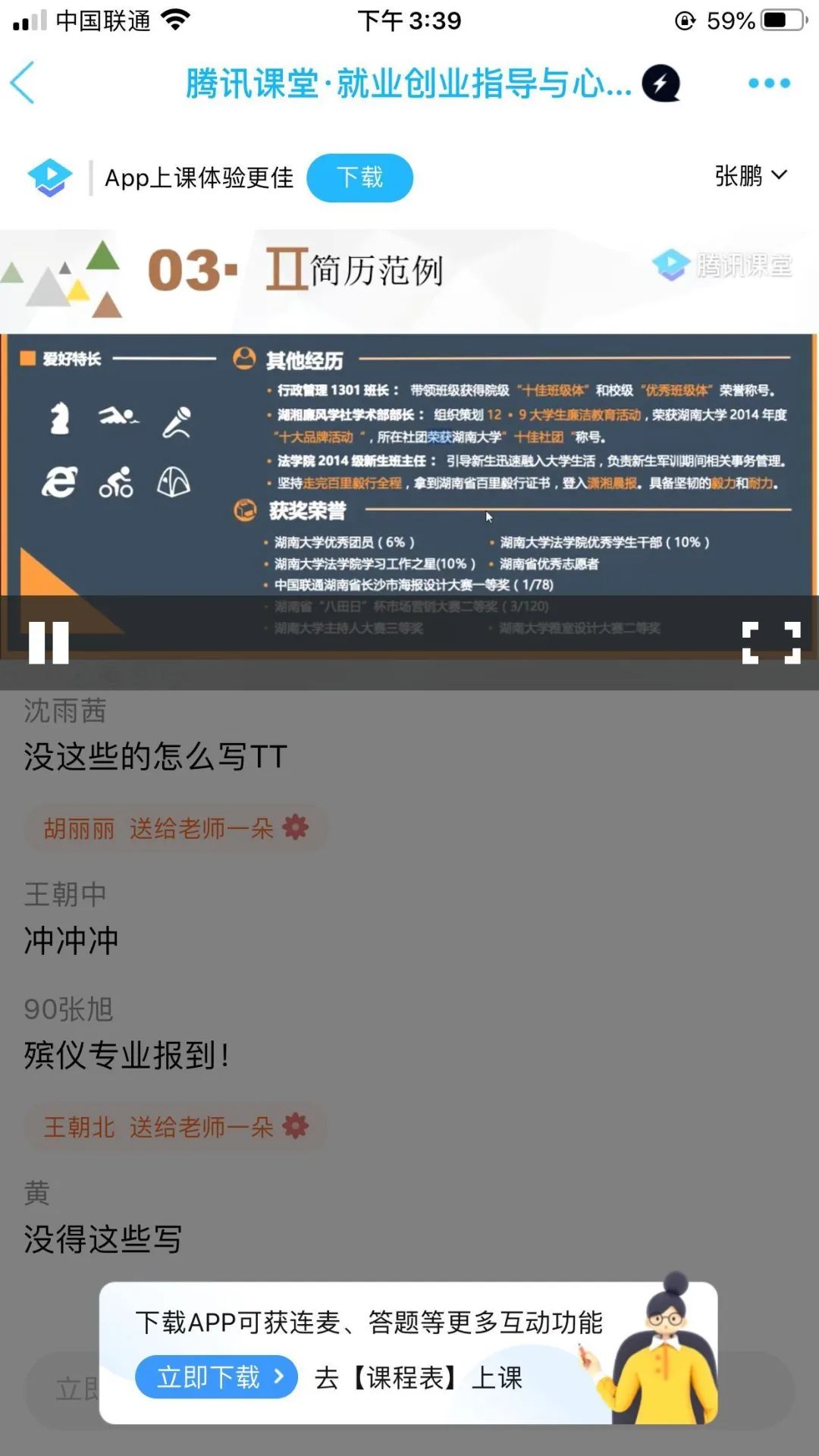819x1456 pixels.
Task: Open the three-dot overflow menu
Action: click(x=768, y=83)
